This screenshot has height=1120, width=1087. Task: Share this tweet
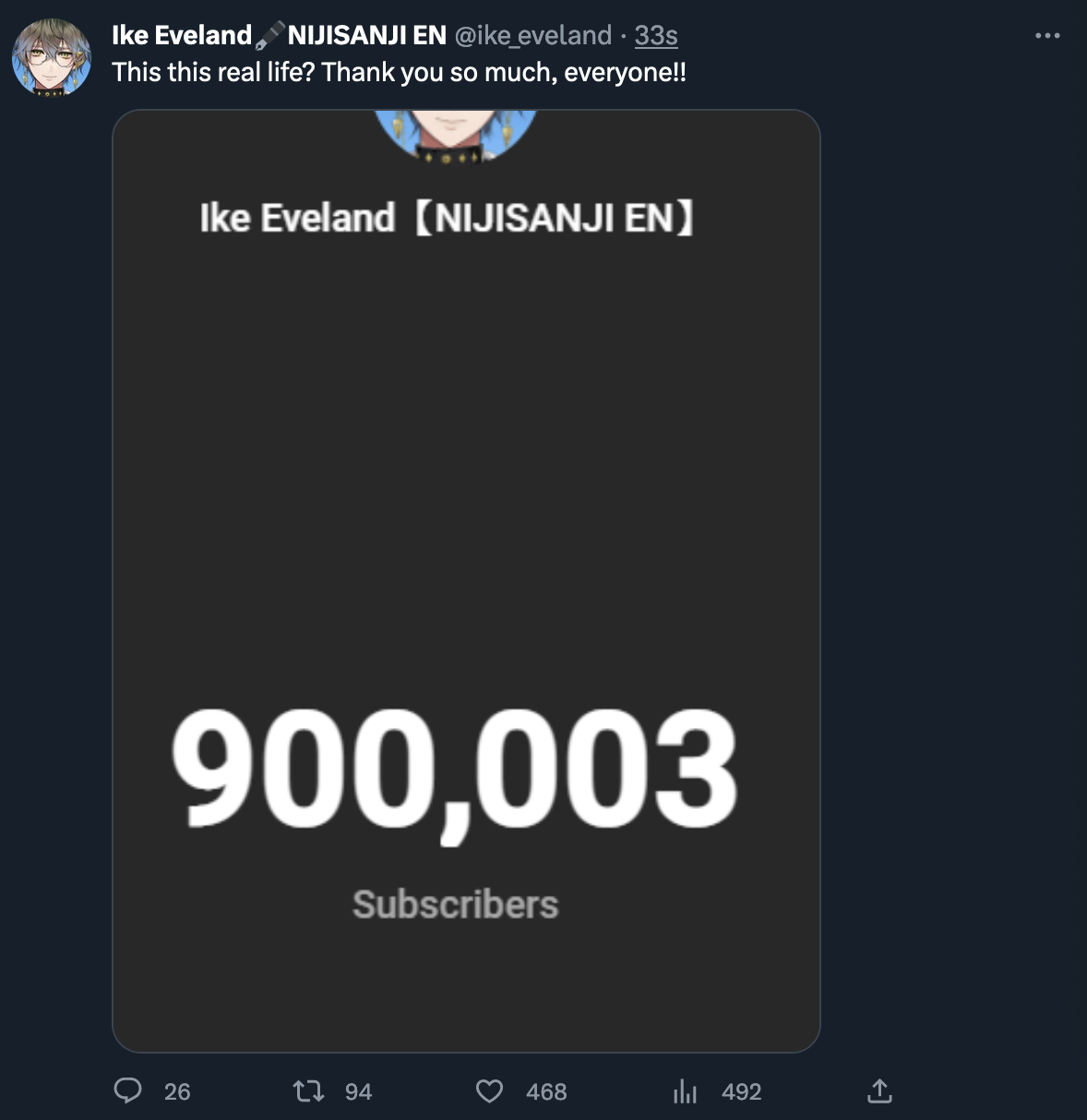(879, 1091)
